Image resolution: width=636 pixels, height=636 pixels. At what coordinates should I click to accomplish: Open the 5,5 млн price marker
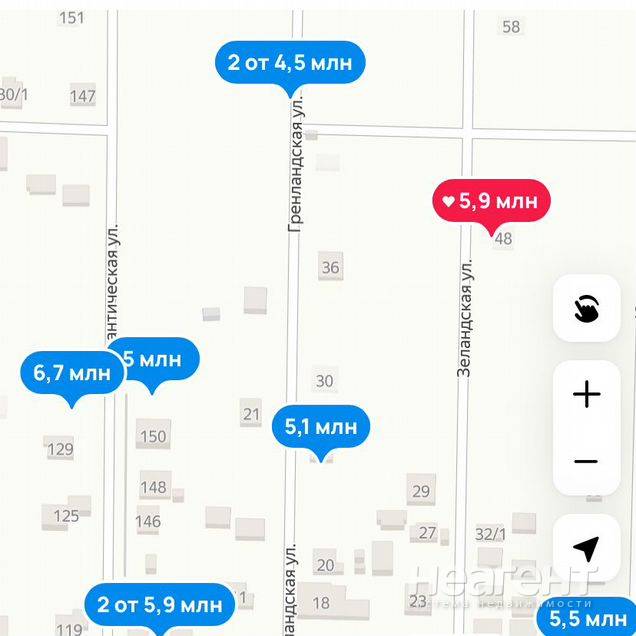(590, 617)
